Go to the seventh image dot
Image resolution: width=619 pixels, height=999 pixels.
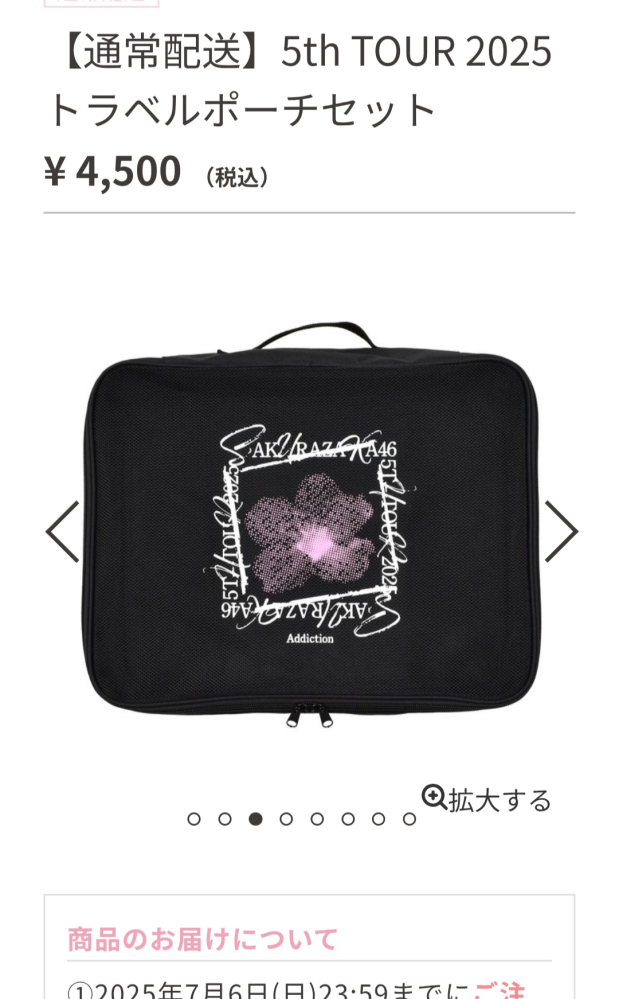pos(378,819)
